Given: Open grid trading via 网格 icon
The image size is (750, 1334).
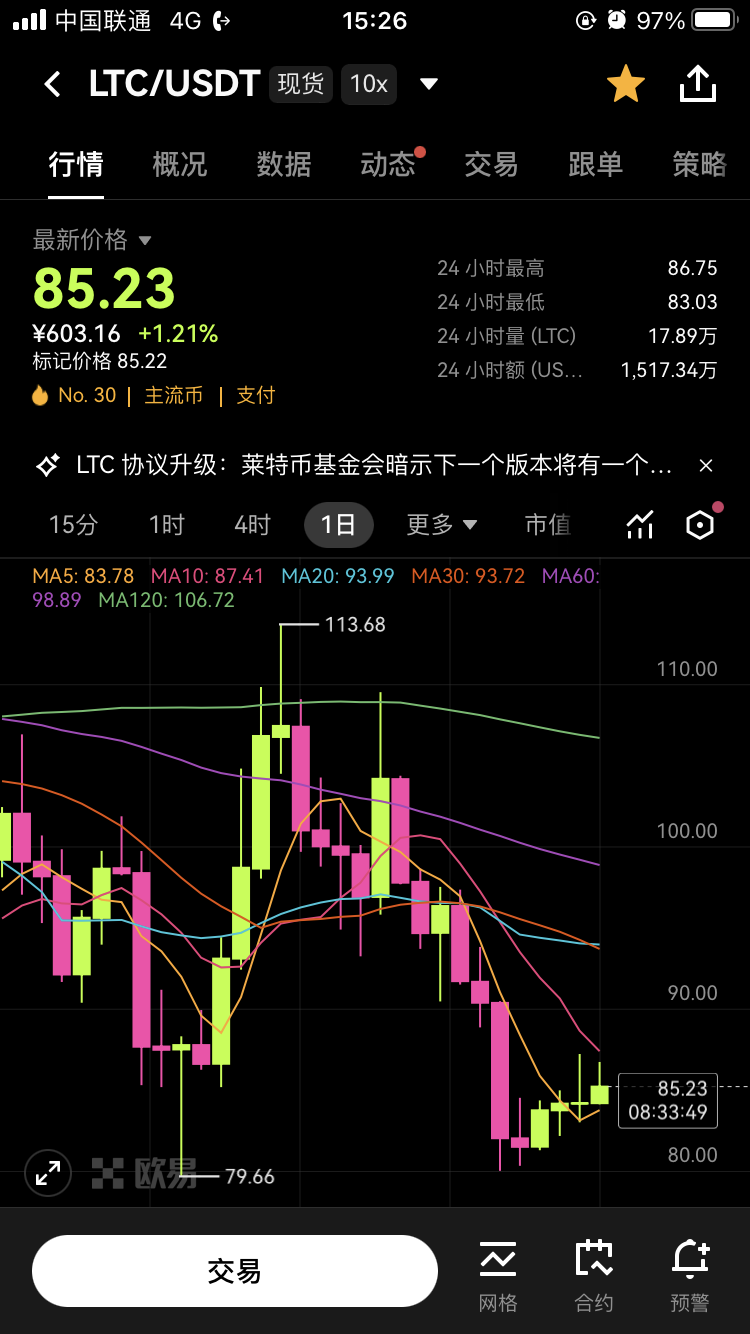Looking at the screenshot, I should pyautogui.click(x=497, y=1270).
